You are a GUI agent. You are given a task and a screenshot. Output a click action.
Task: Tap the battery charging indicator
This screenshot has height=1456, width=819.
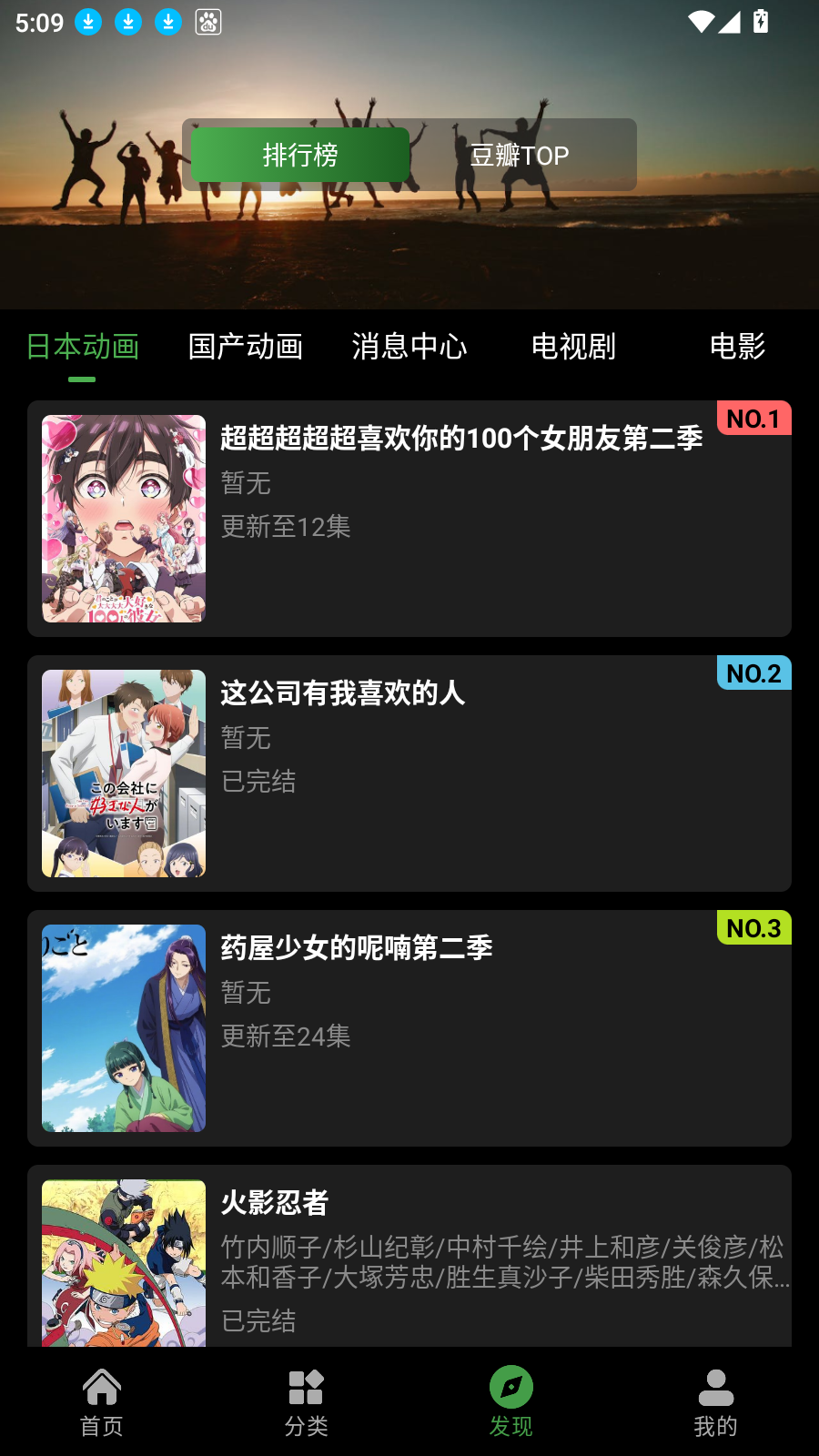coord(763,22)
